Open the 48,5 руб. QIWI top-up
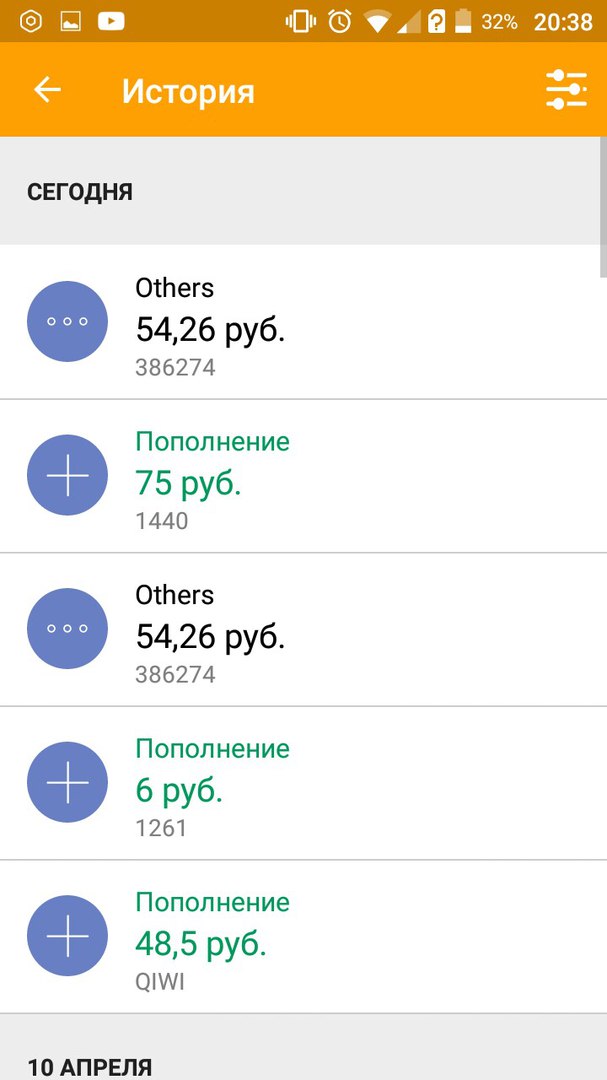 [x=303, y=937]
